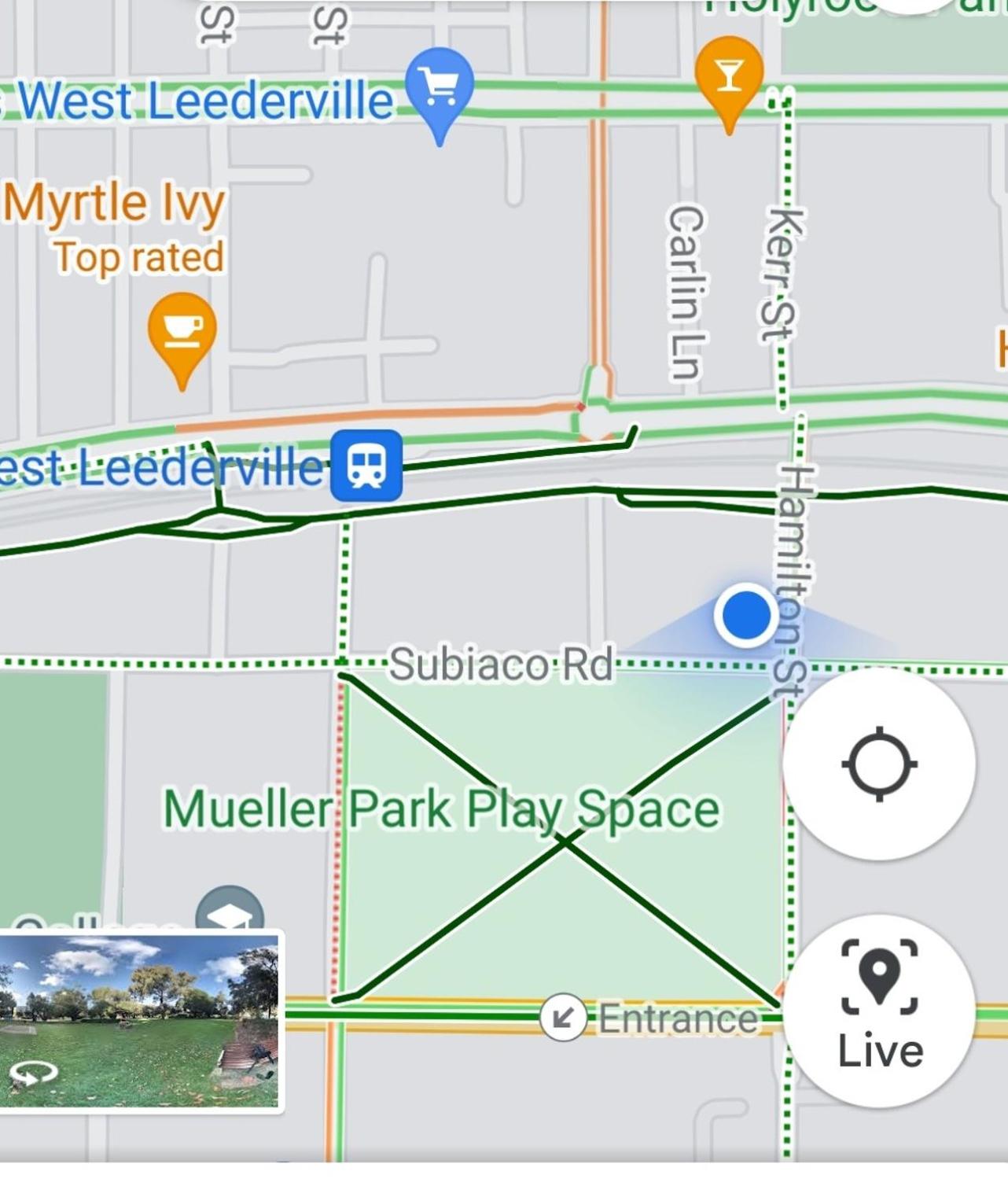
Task: Open Live View navigation
Action: coord(879,1011)
